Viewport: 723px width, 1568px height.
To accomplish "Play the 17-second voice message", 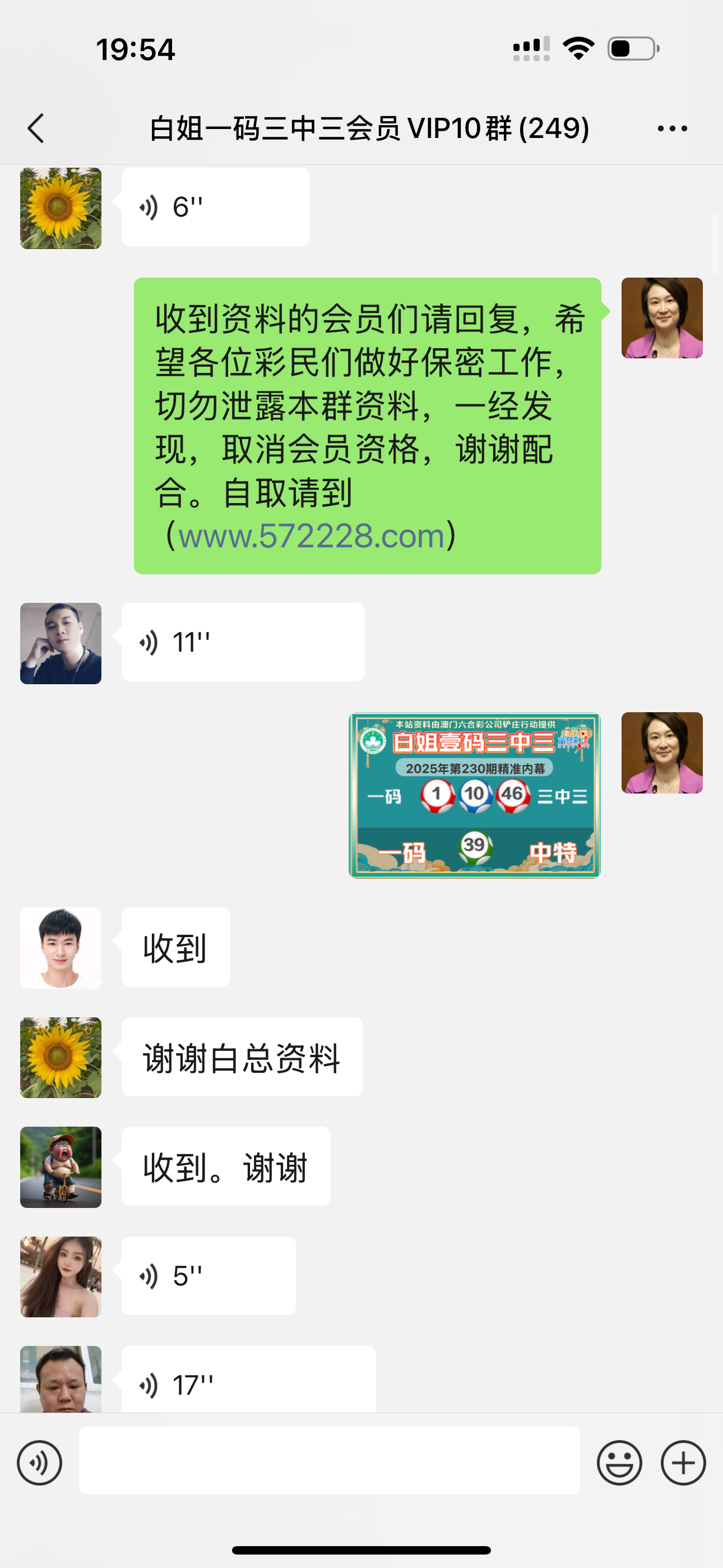I will click(x=248, y=1384).
